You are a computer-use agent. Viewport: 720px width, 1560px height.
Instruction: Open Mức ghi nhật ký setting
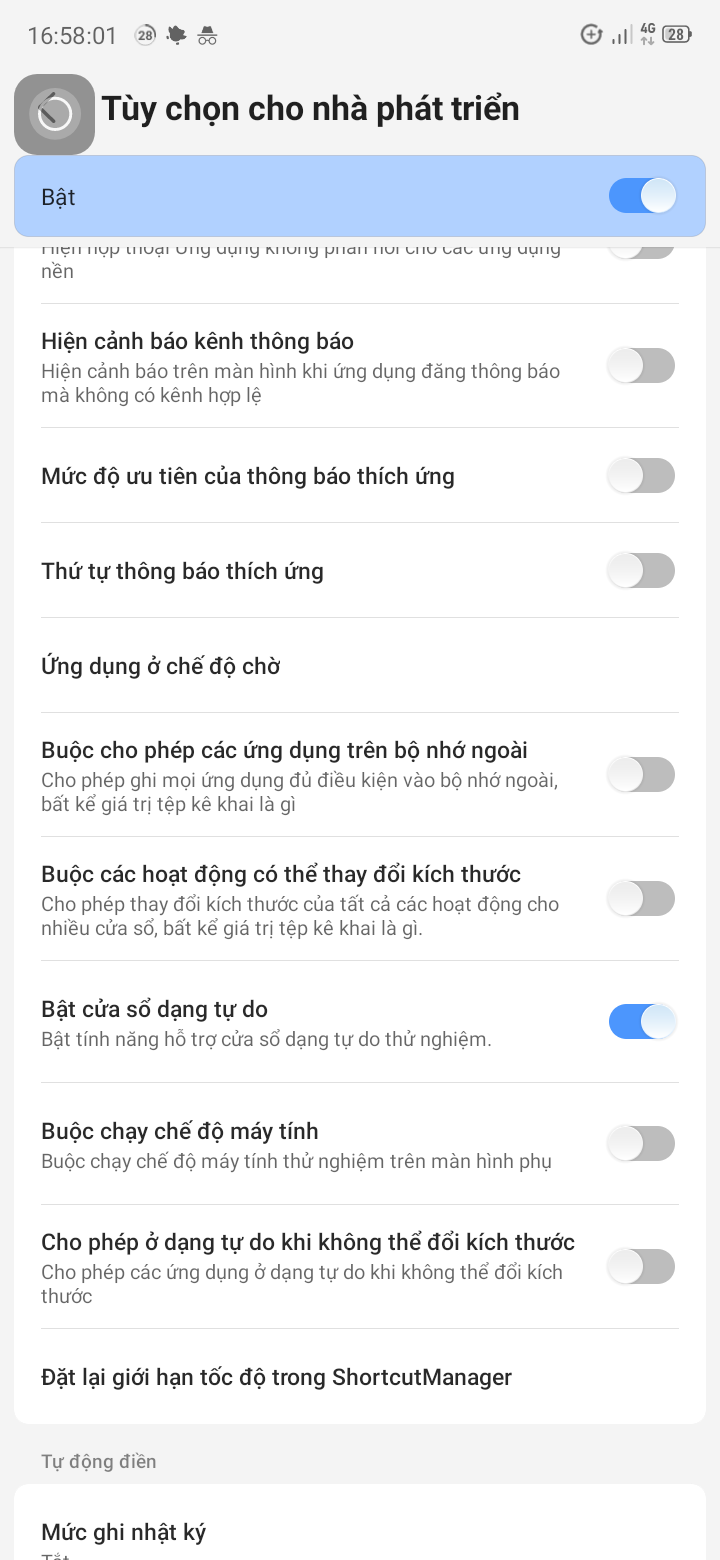click(x=124, y=1532)
